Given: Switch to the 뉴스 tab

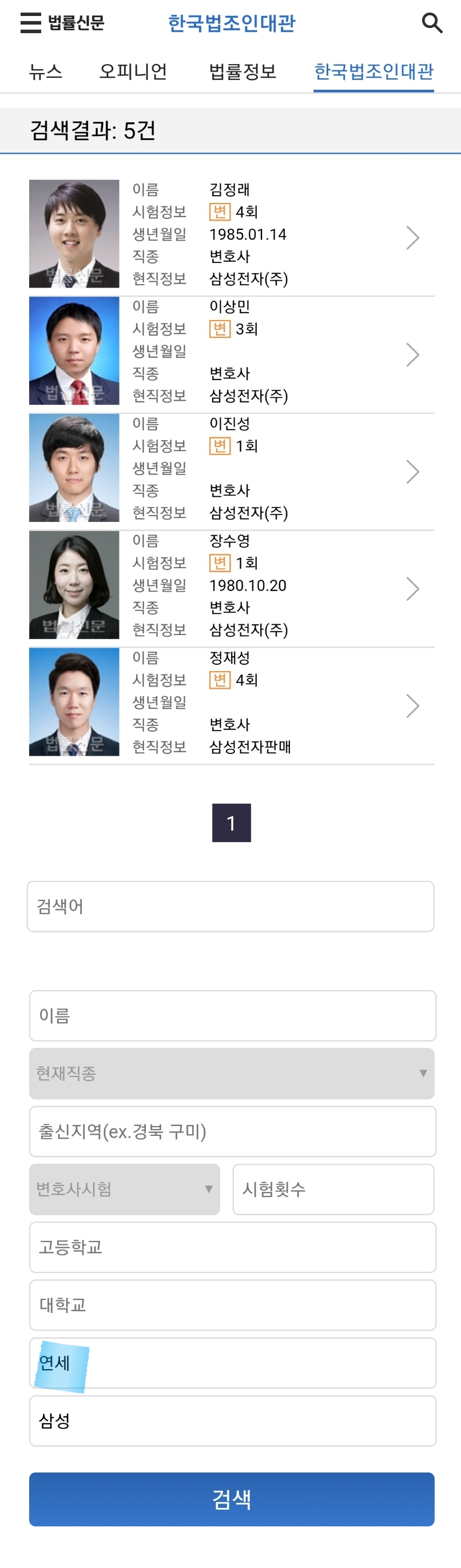Looking at the screenshot, I should click(46, 72).
